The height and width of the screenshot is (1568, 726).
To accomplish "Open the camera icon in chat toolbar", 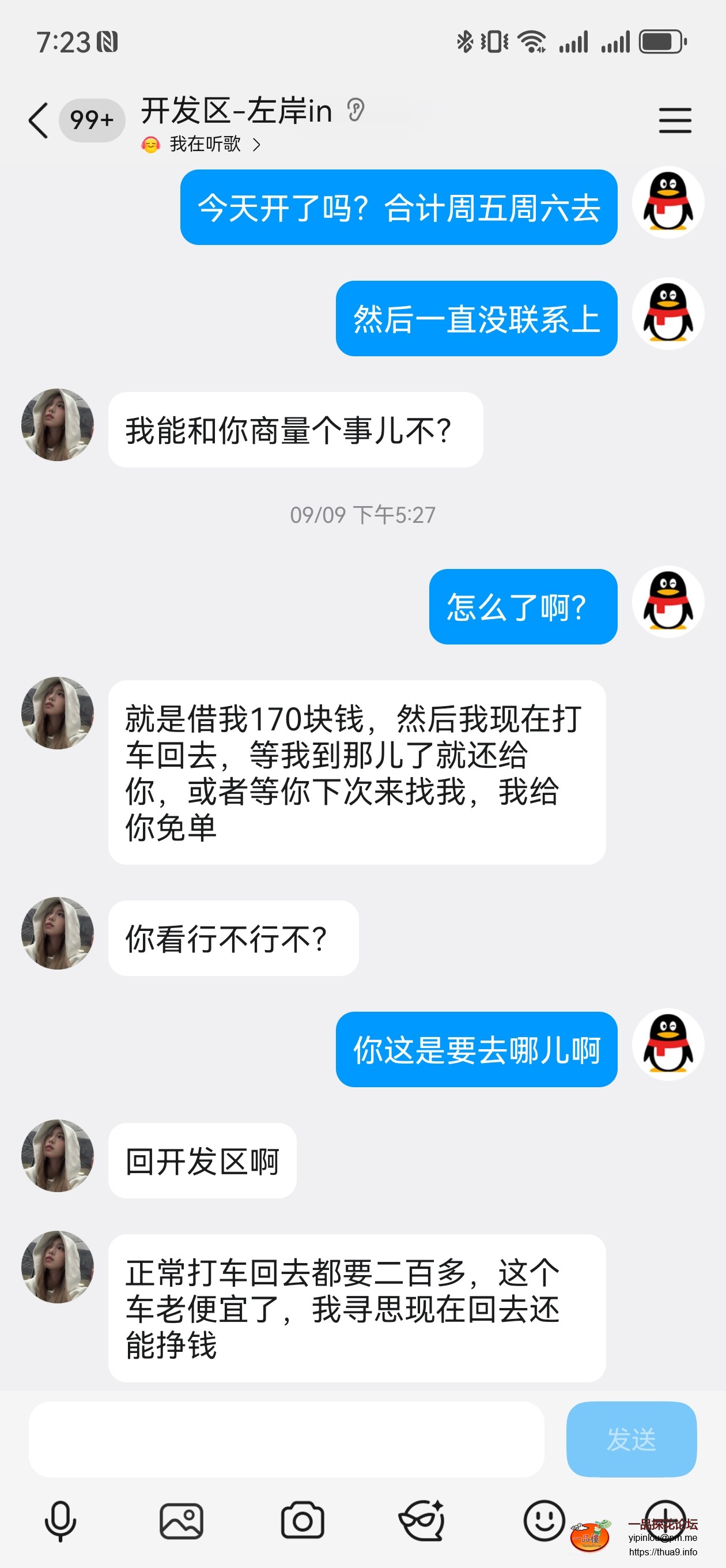I will pyautogui.click(x=302, y=1521).
